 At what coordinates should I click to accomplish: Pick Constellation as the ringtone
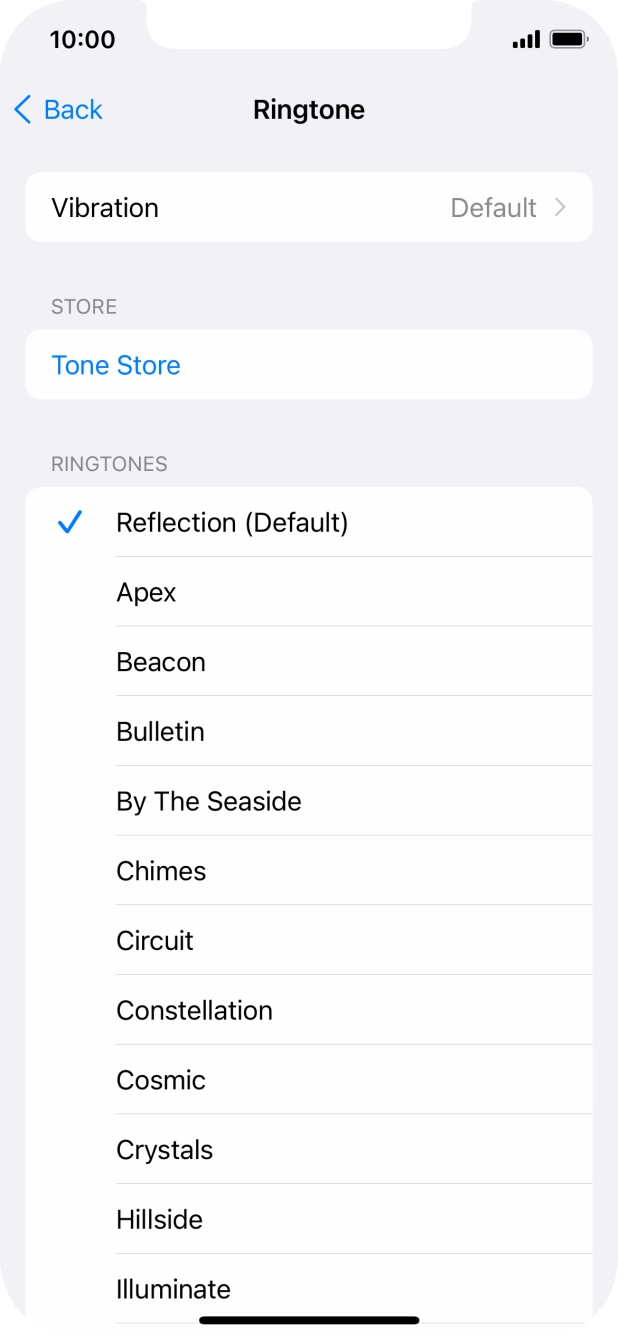(309, 1010)
